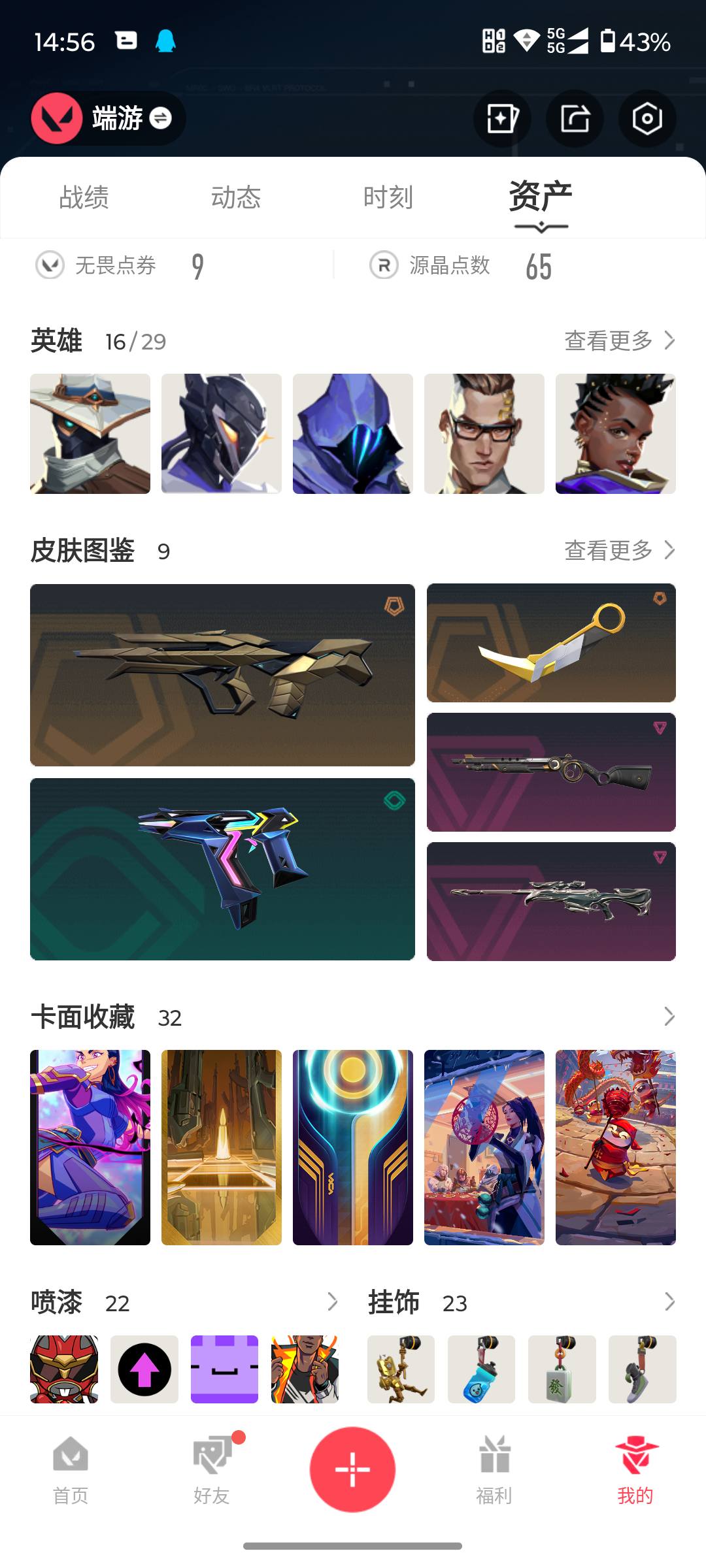Tap the Valorant logo avatar top-left
This screenshot has width=706, height=1568.
click(58, 118)
